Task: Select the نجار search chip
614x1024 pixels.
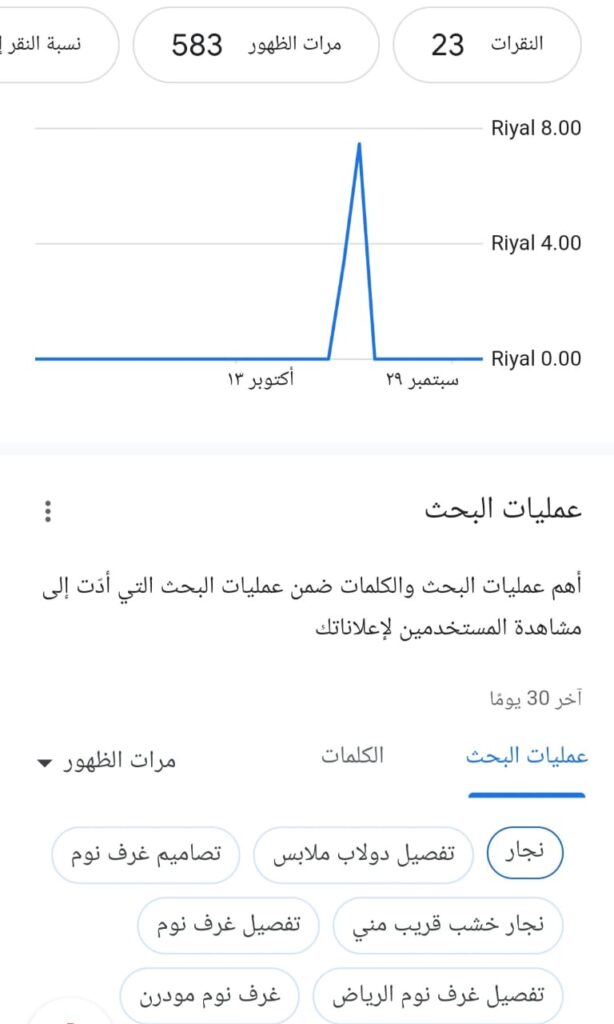Action: pyautogui.click(x=525, y=855)
